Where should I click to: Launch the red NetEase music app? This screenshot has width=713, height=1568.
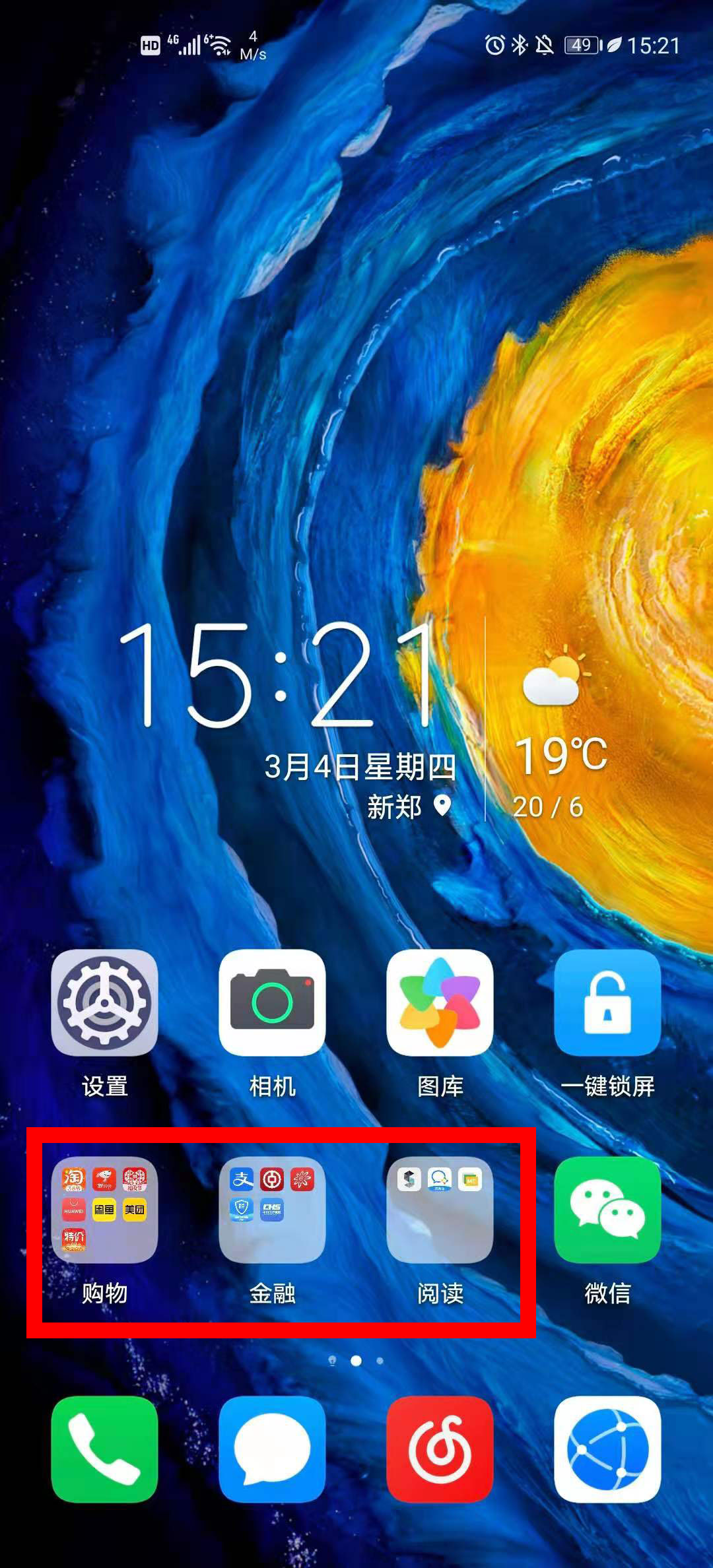click(x=440, y=1449)
